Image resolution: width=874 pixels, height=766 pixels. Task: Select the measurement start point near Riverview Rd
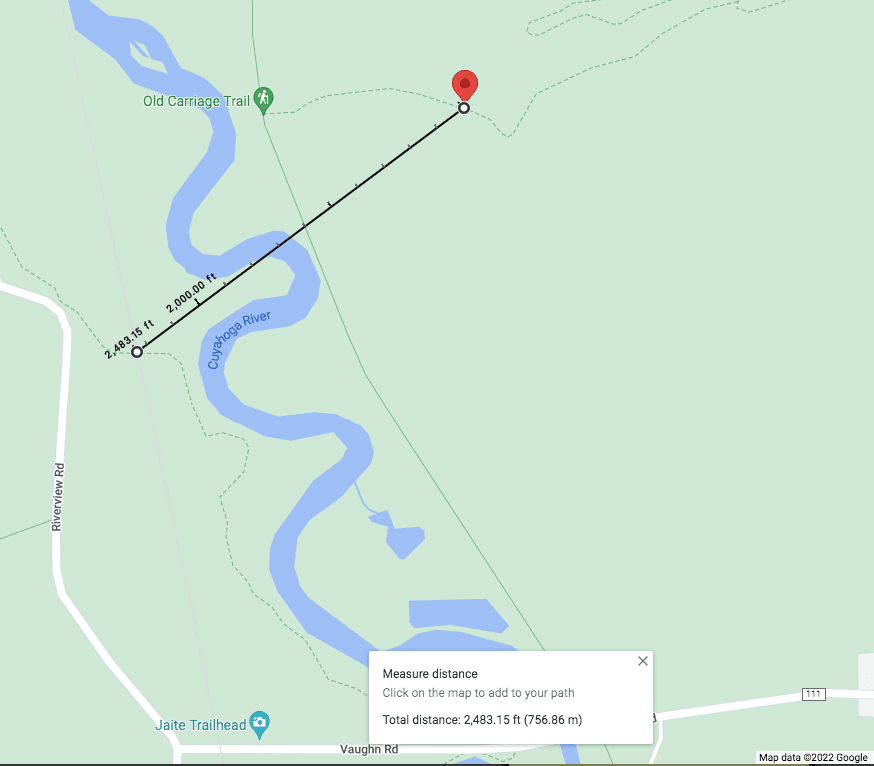click(x=137, y=352)
